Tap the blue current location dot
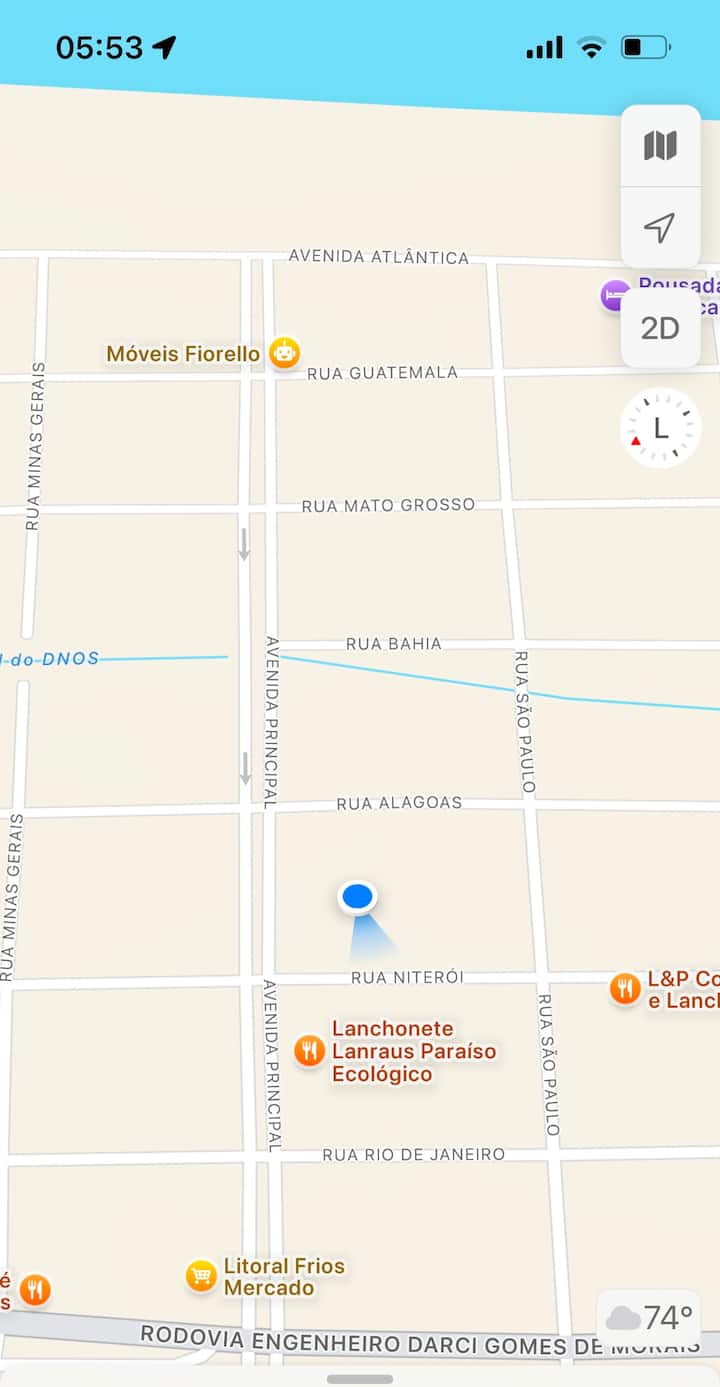Viewport: 720px width, 1387px height. [x=357, y=897]
